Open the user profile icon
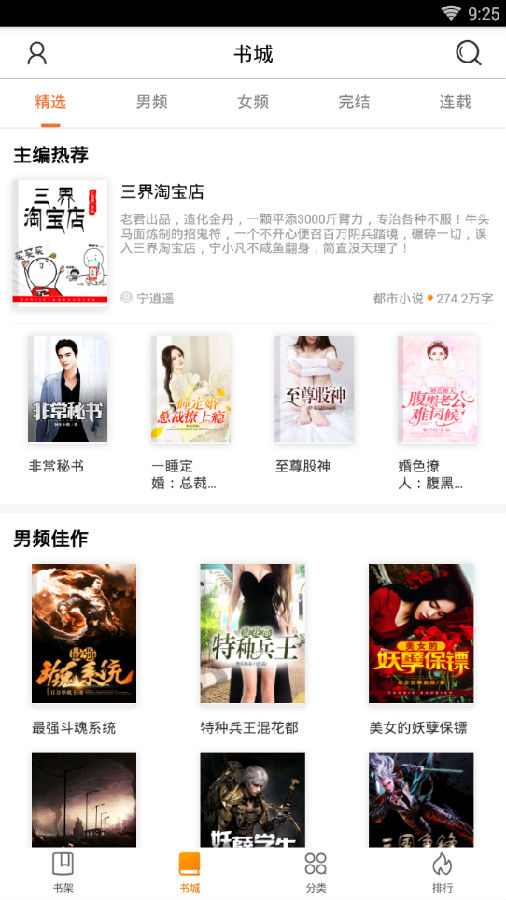This screenshot has height=900, width=506. click(x=37, y=53)
